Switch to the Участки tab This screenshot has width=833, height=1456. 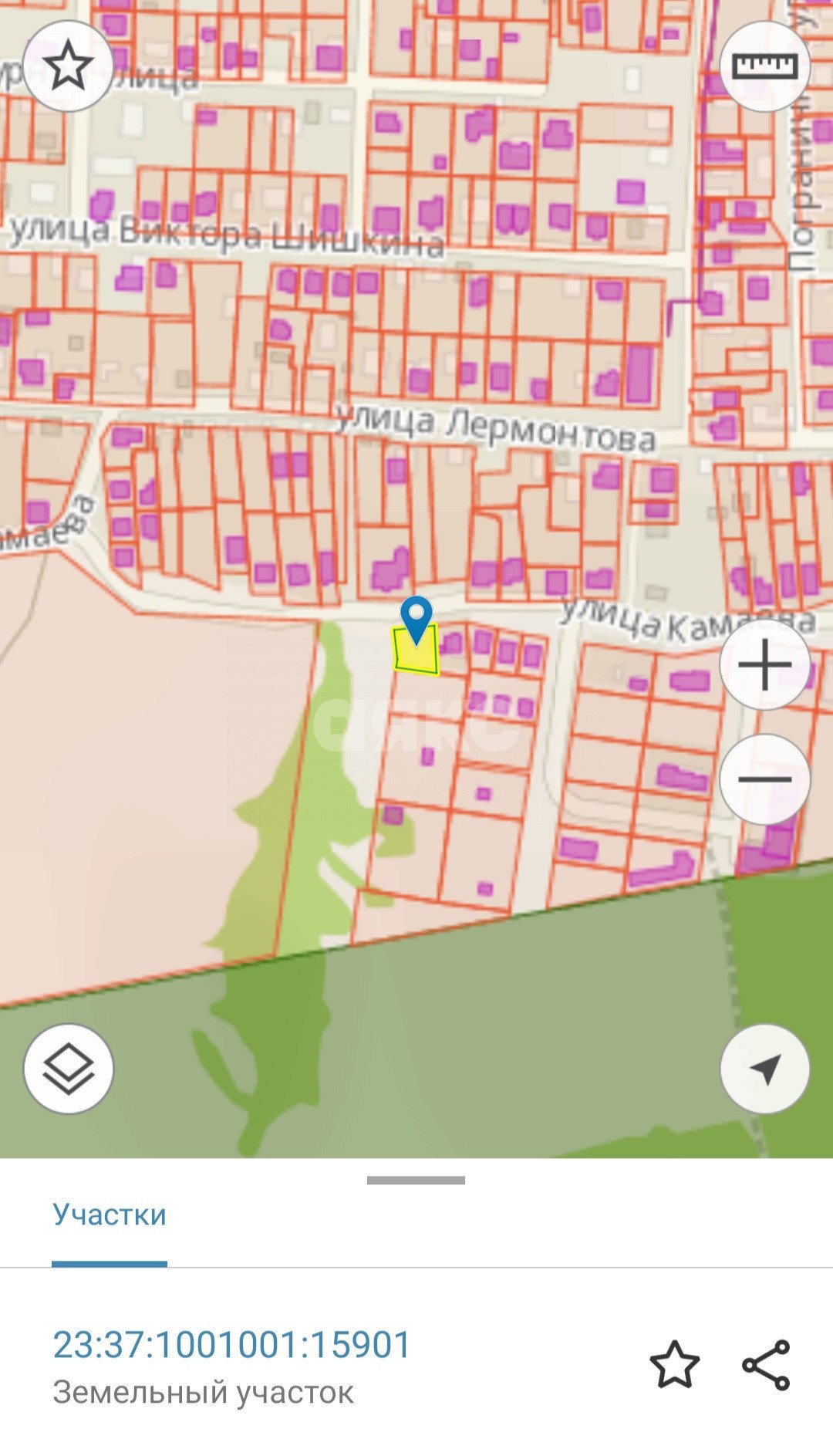click(x=110, y=1214)
